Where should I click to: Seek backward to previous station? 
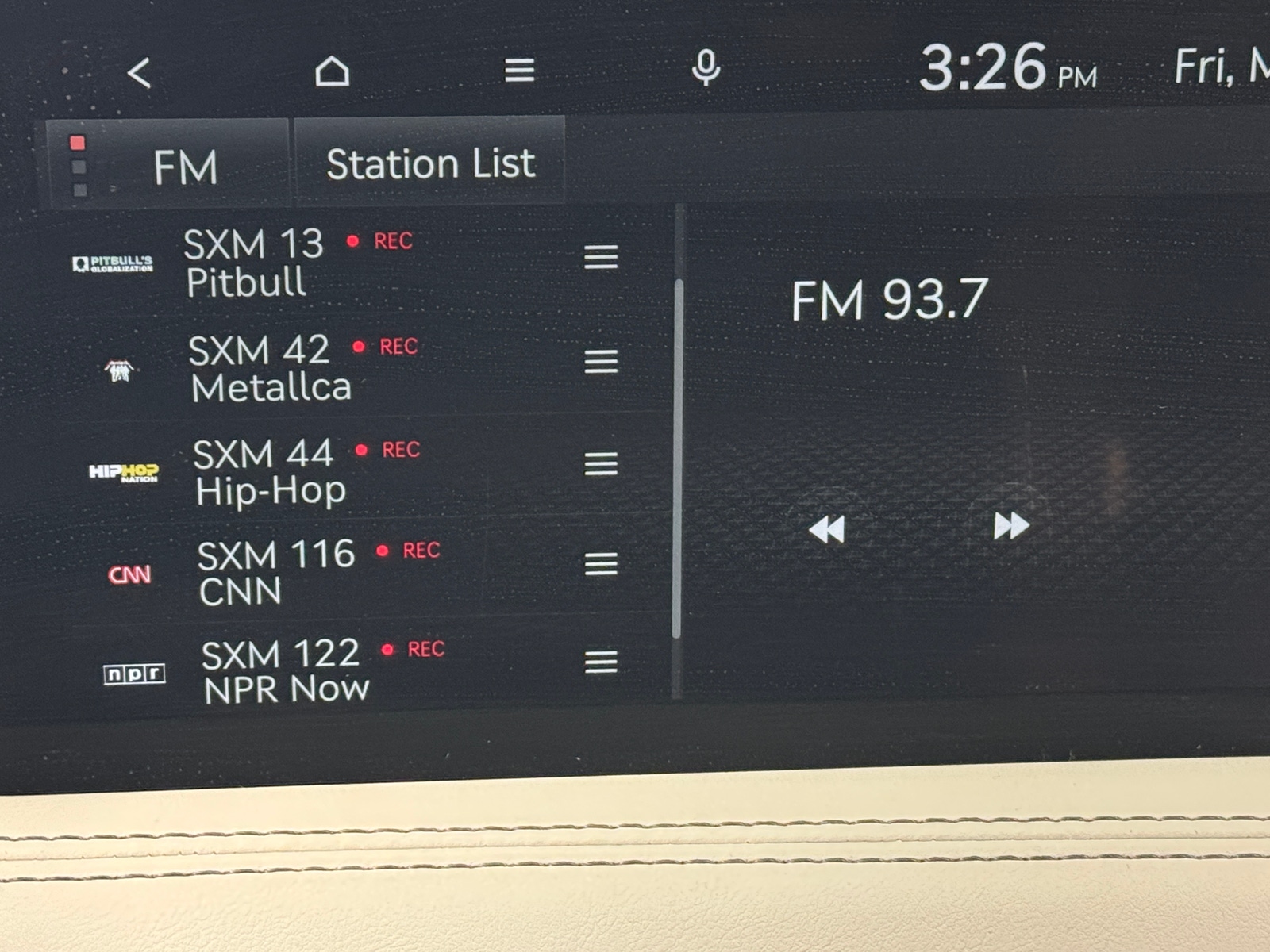pos(826,529)
